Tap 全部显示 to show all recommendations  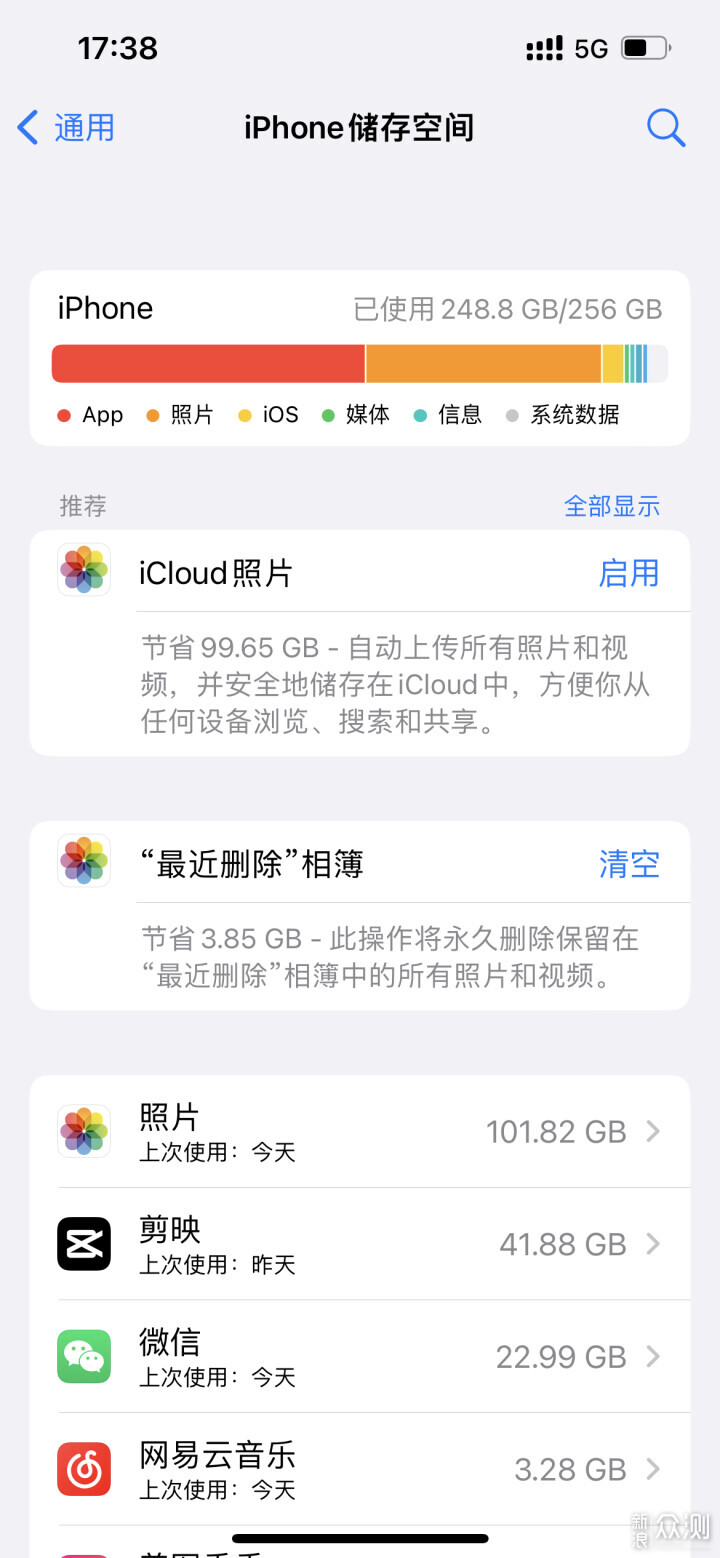pos(612,506)
